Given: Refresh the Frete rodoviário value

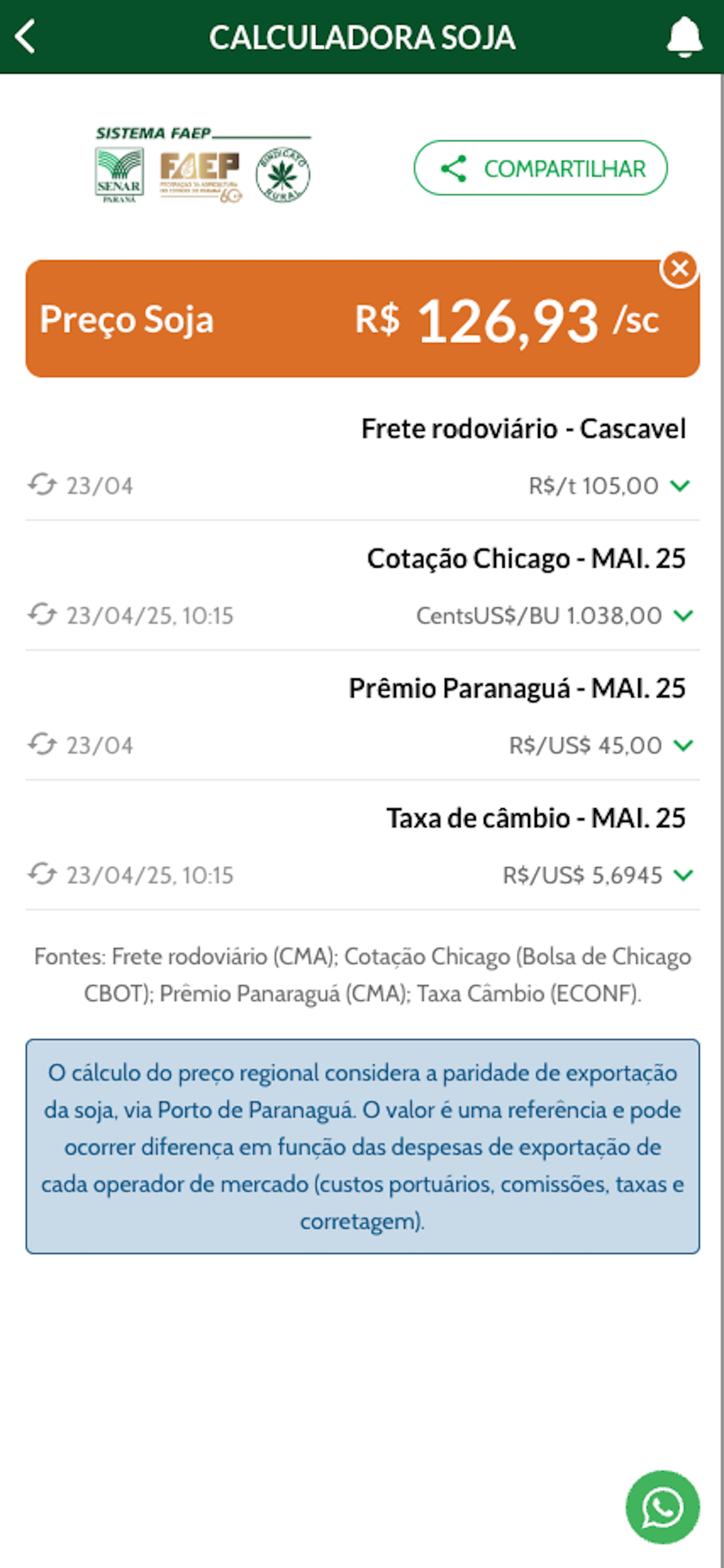Looking at the screenshot, I should coord(43,485).
